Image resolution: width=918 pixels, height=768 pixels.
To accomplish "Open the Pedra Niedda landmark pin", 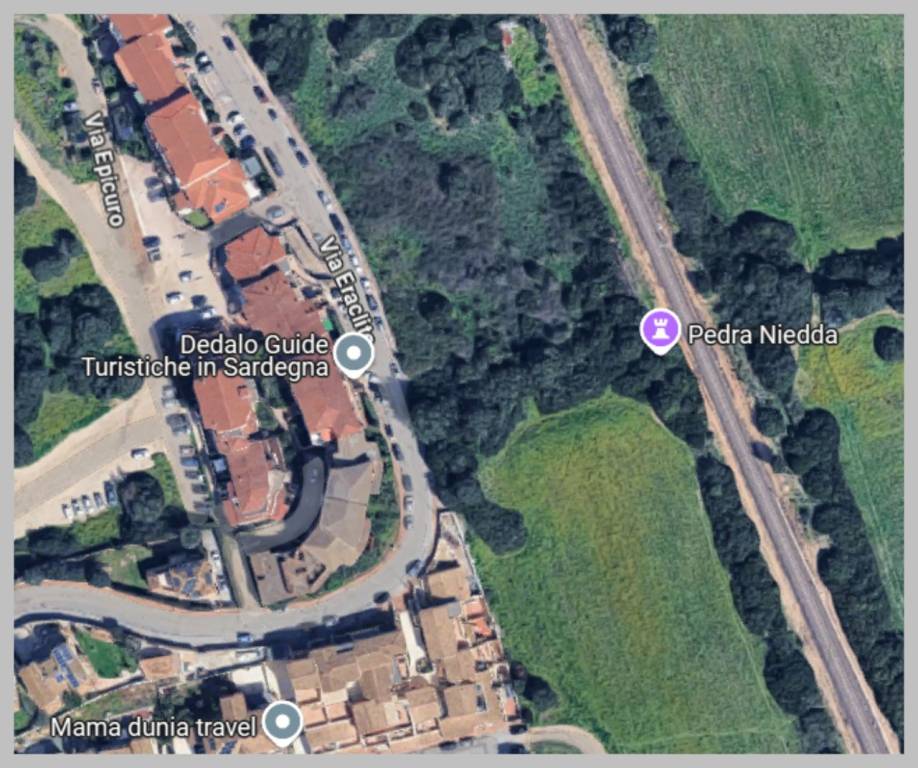I will pos(660,330).
